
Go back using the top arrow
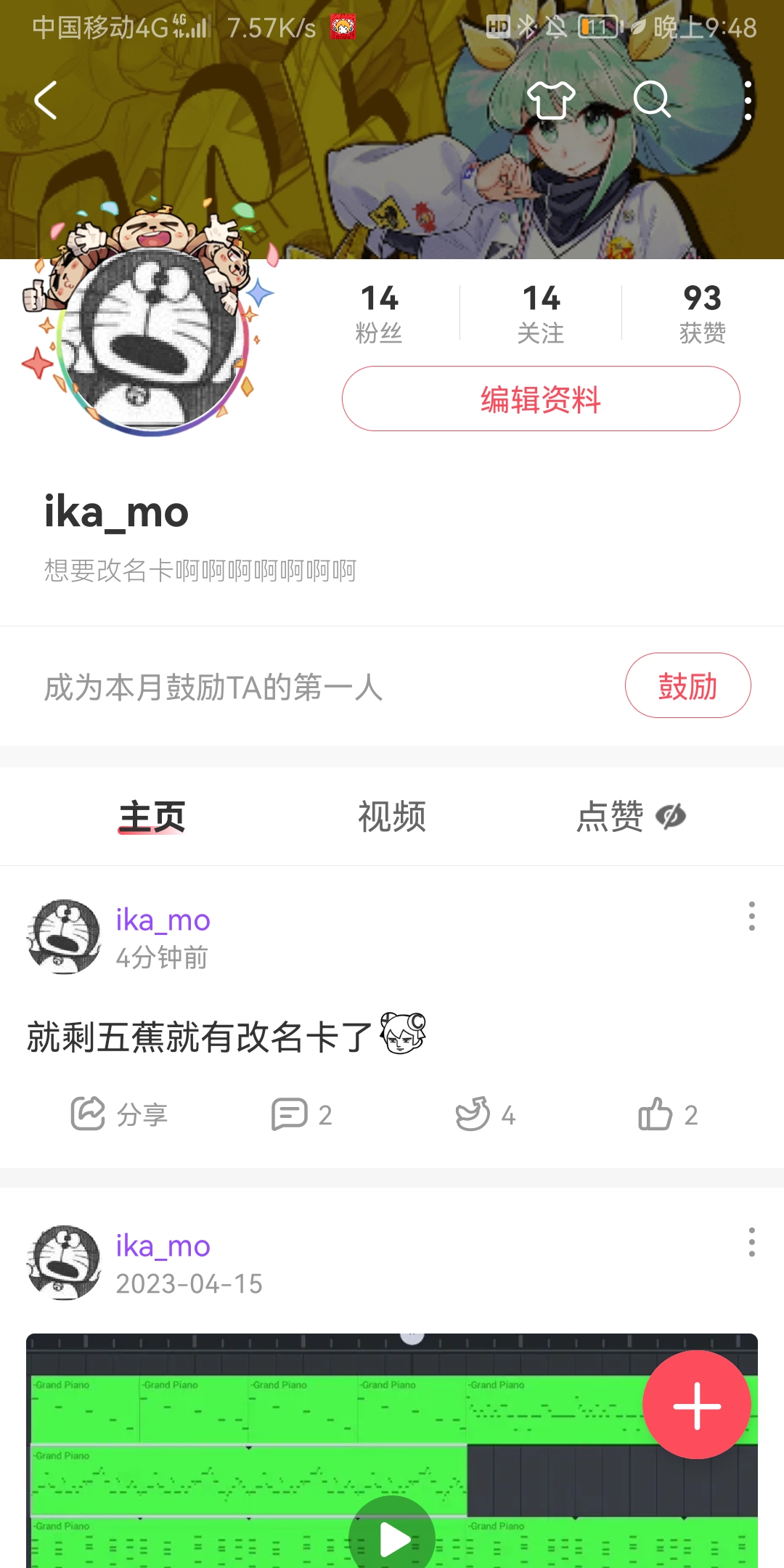point(46,100)
